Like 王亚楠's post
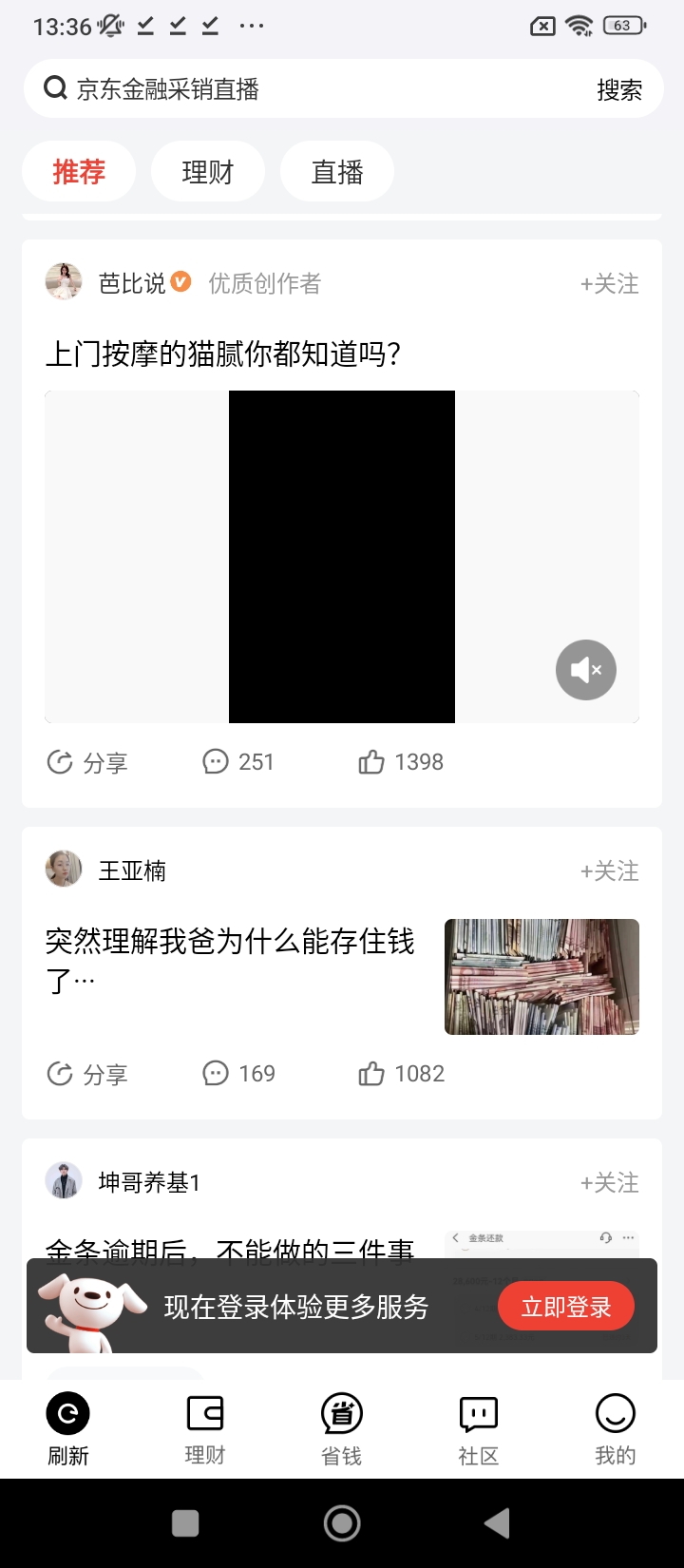Image resolution: width=684 pixels, height=1568 pixels. pos(401,1074)
